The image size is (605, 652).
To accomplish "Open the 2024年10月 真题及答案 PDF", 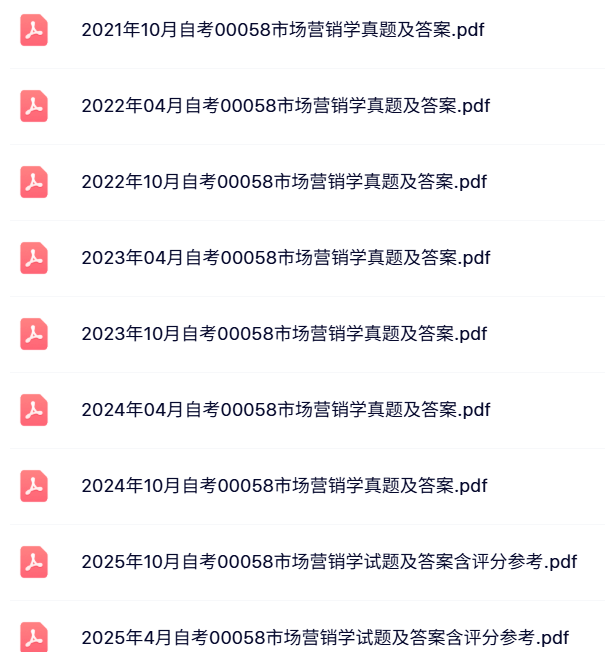I will [x=283, y=486].
